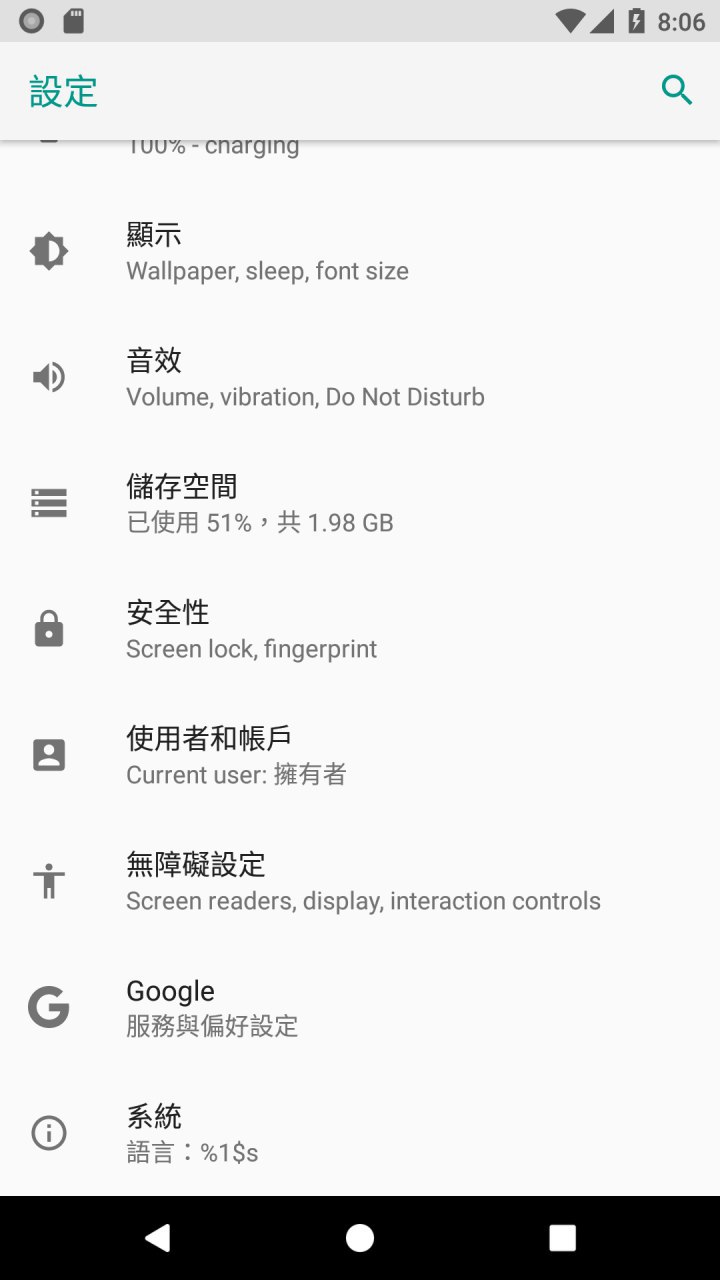Image resolution: width=720 pixels, height=1280 pixels.
Task: Go to the home screen
Action: click(x=360, y=1238)
